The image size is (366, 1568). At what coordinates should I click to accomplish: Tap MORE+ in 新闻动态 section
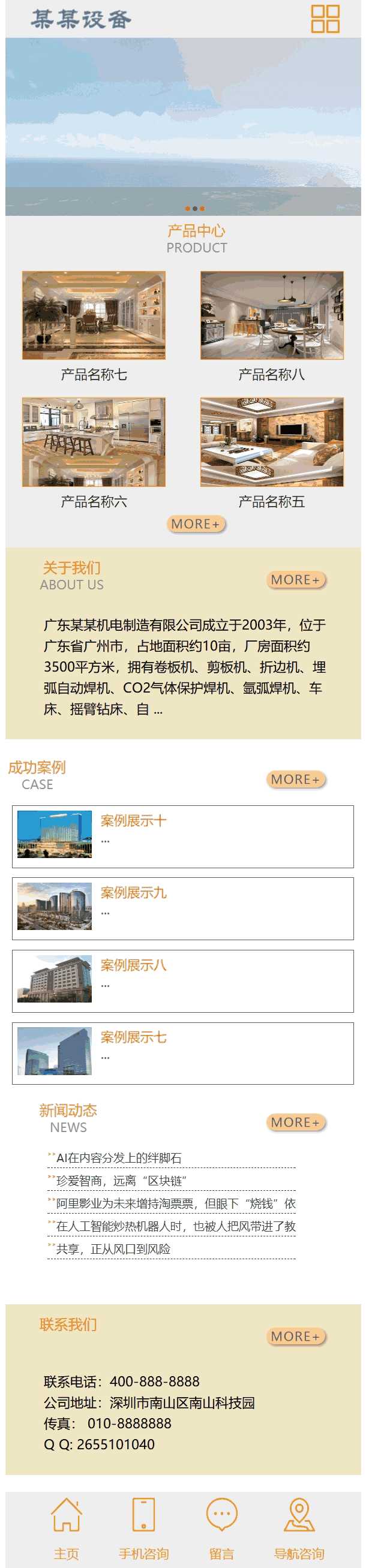tap(295, 1122)
